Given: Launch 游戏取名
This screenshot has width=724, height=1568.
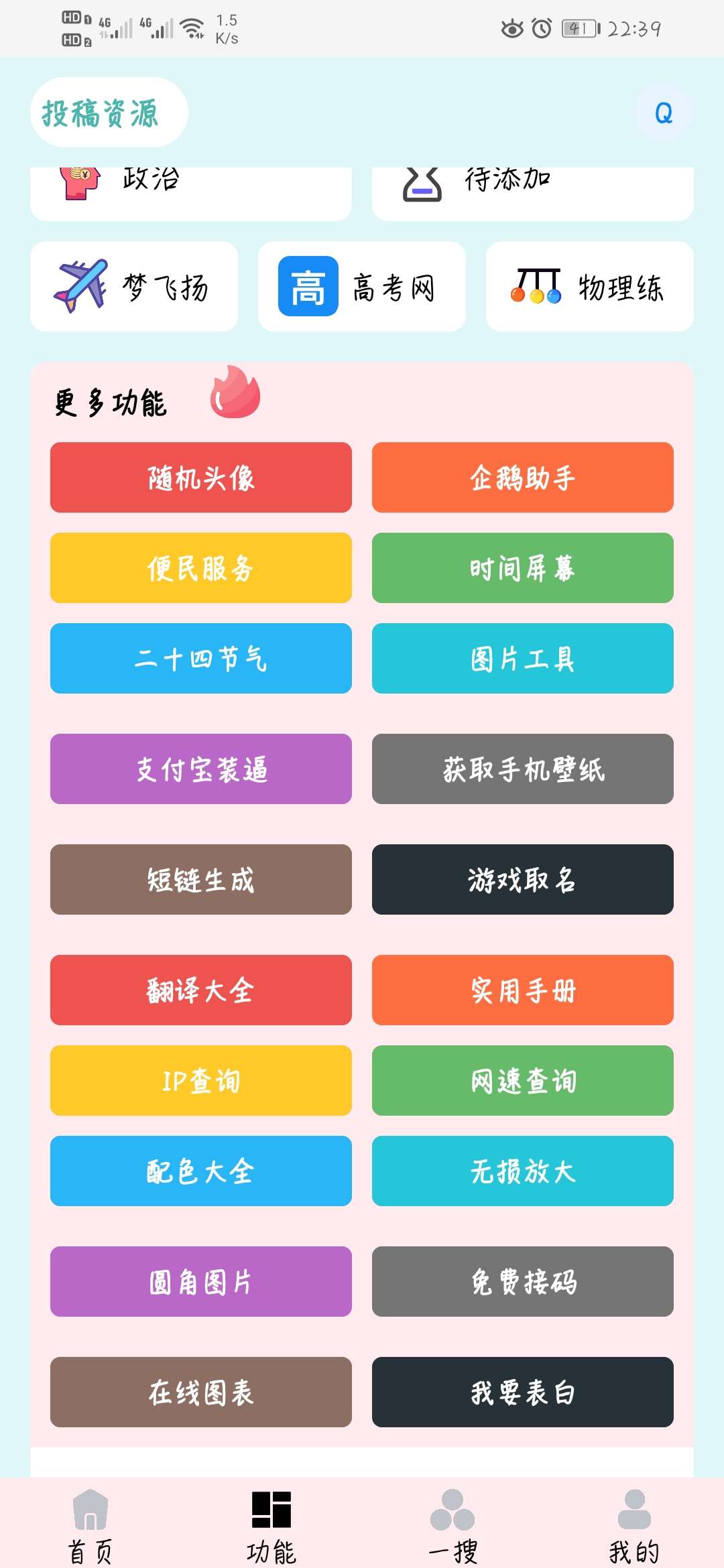Looking at the screenshot, I should (x=523, y=880).
